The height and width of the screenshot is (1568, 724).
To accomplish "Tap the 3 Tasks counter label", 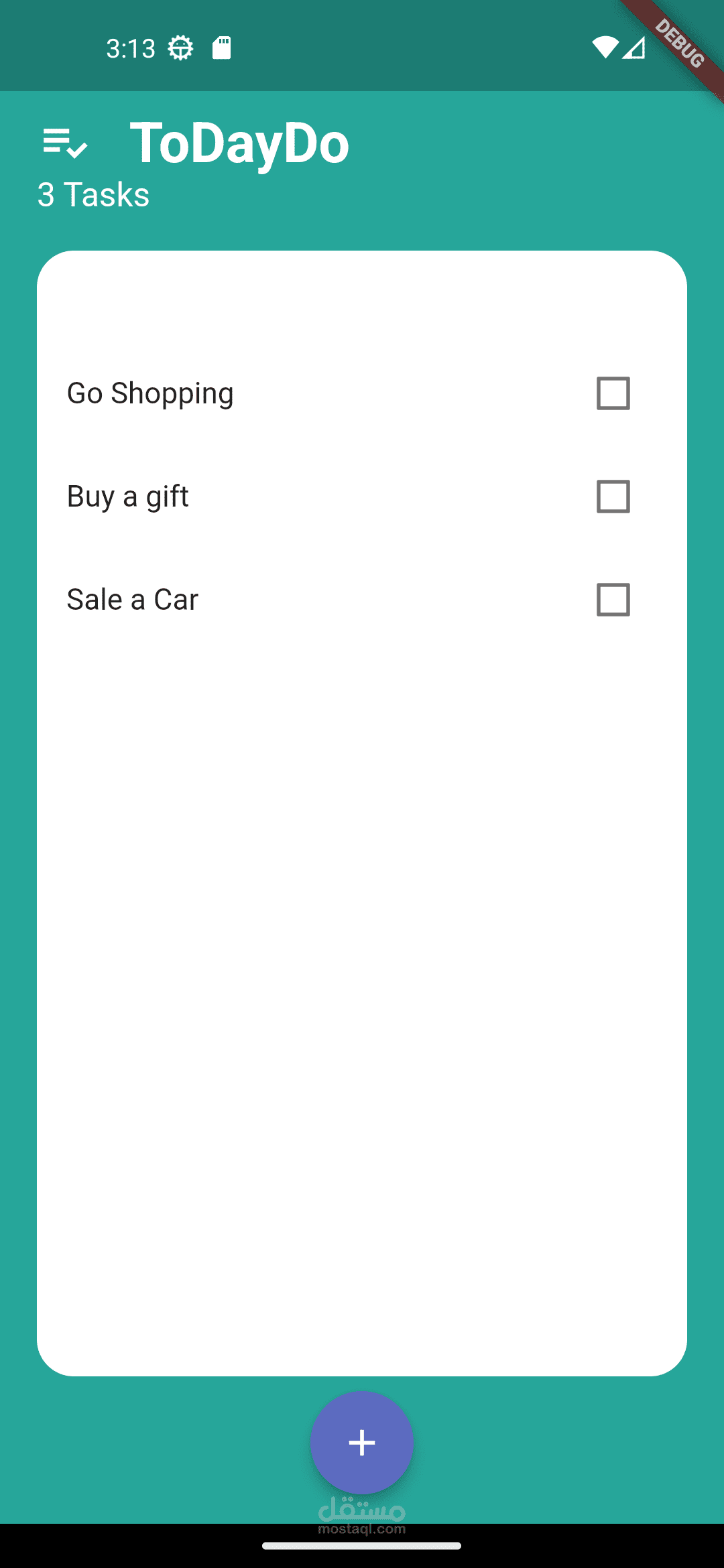I will (94, 194).
